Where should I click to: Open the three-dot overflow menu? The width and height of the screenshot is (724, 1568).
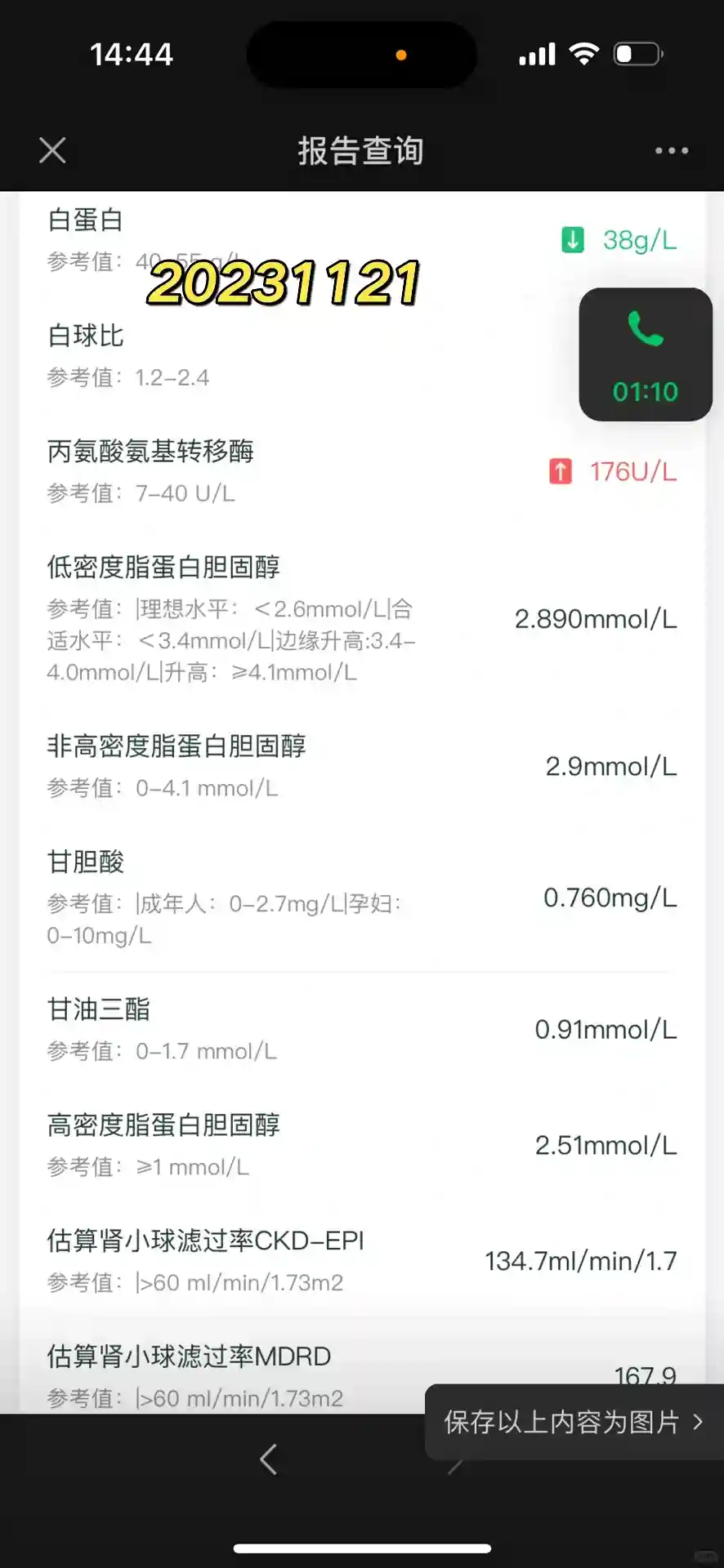672,150
